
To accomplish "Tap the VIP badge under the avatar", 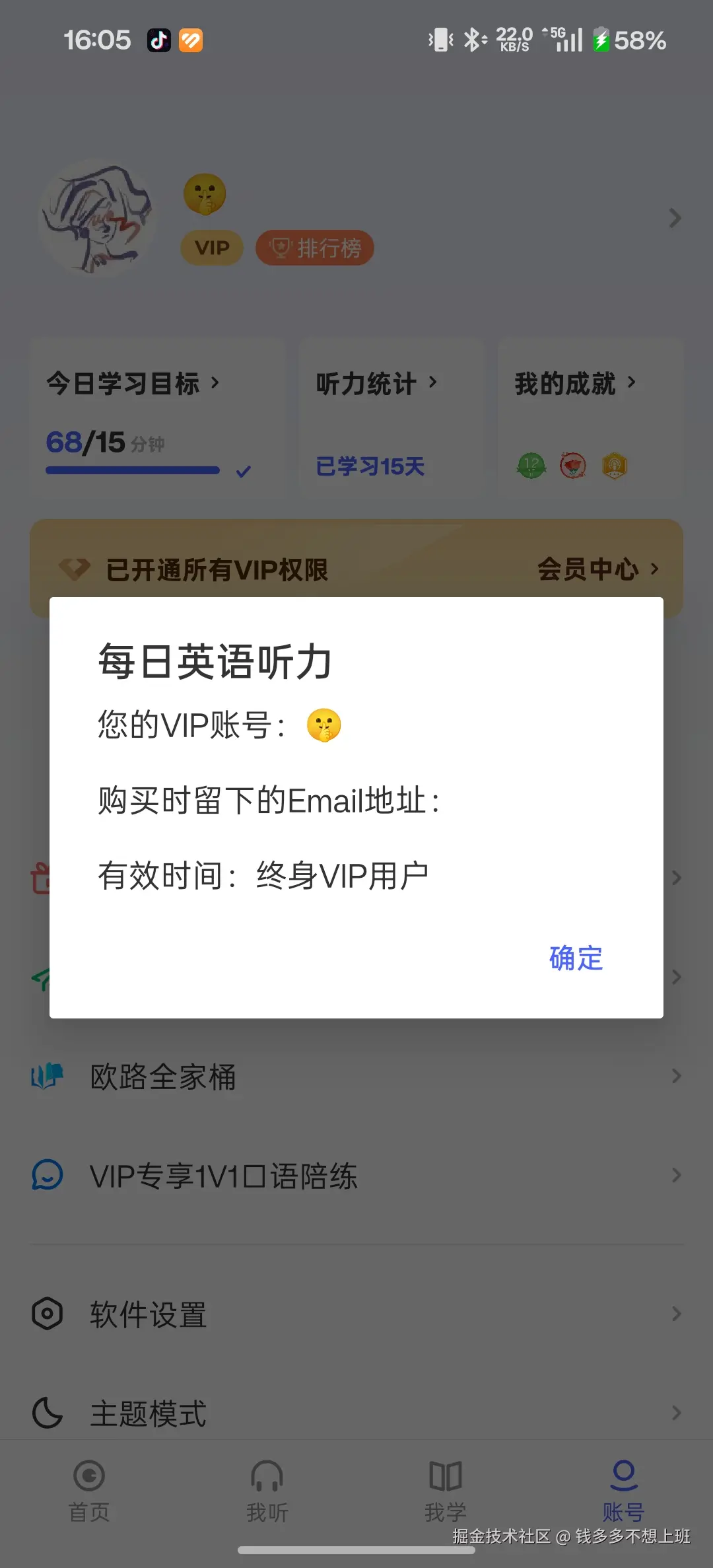I will point(211,248).
